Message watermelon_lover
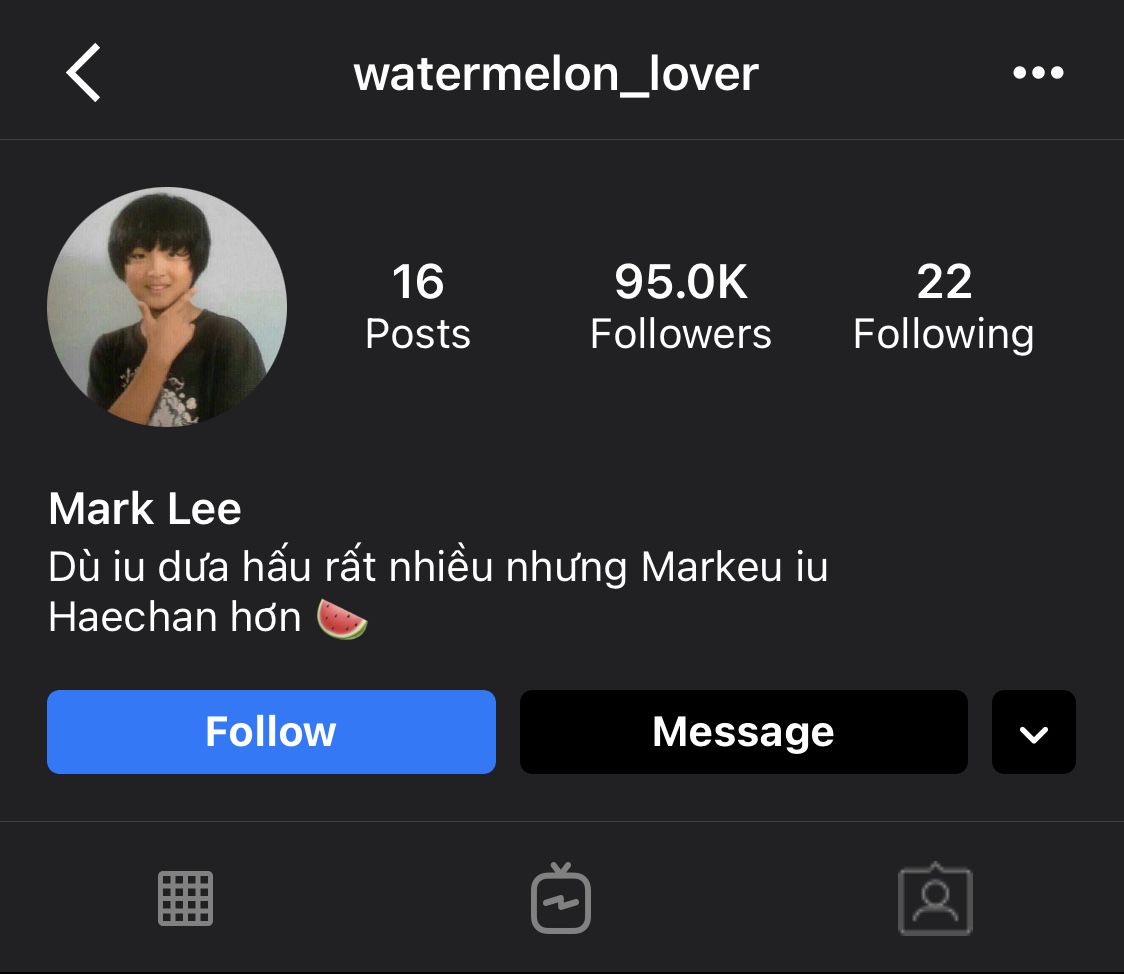The height and width of the screenshot is (974, 1124). point(743,732)
